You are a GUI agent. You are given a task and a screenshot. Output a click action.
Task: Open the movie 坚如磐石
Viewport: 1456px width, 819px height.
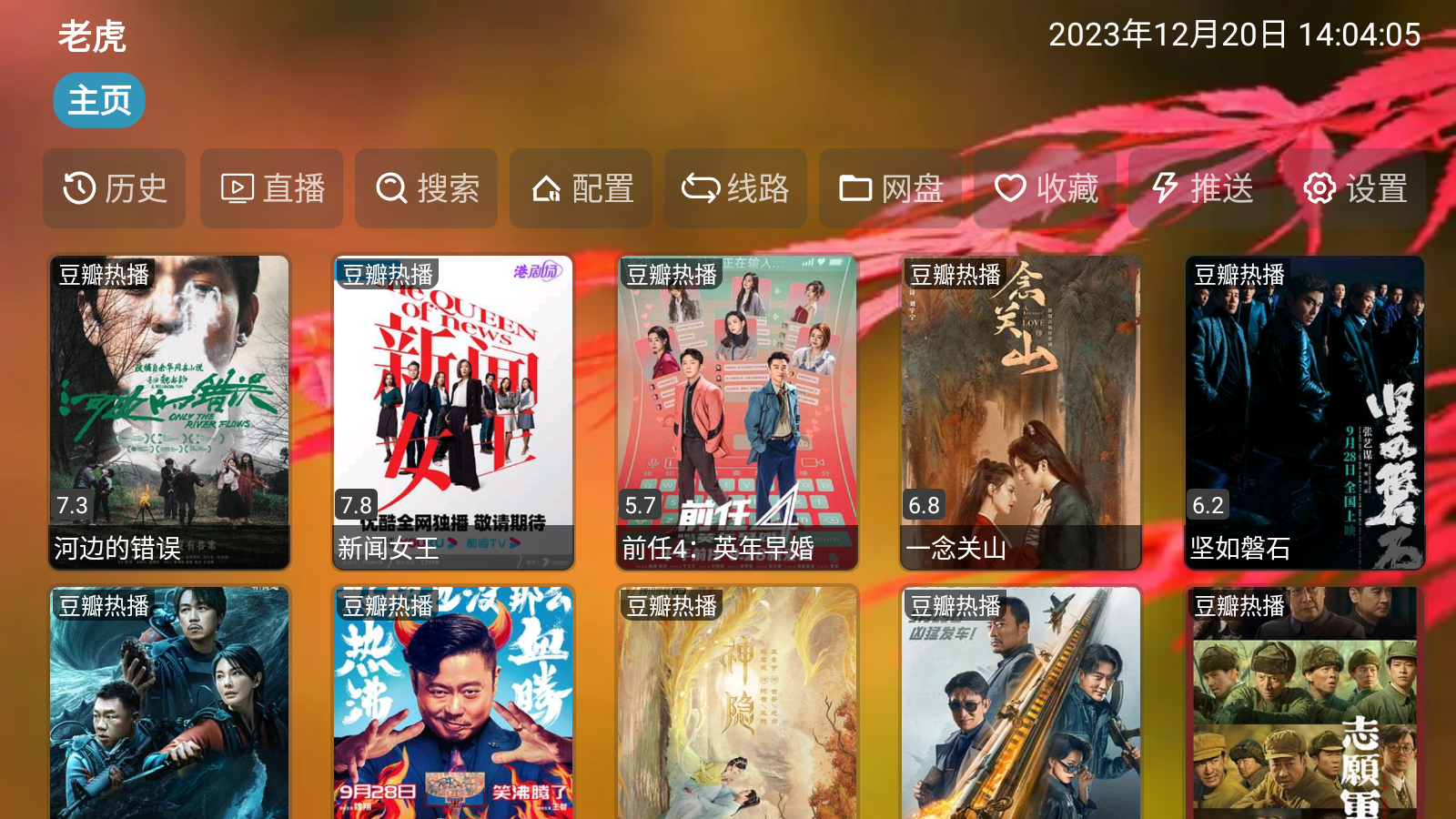[1305, 411]
